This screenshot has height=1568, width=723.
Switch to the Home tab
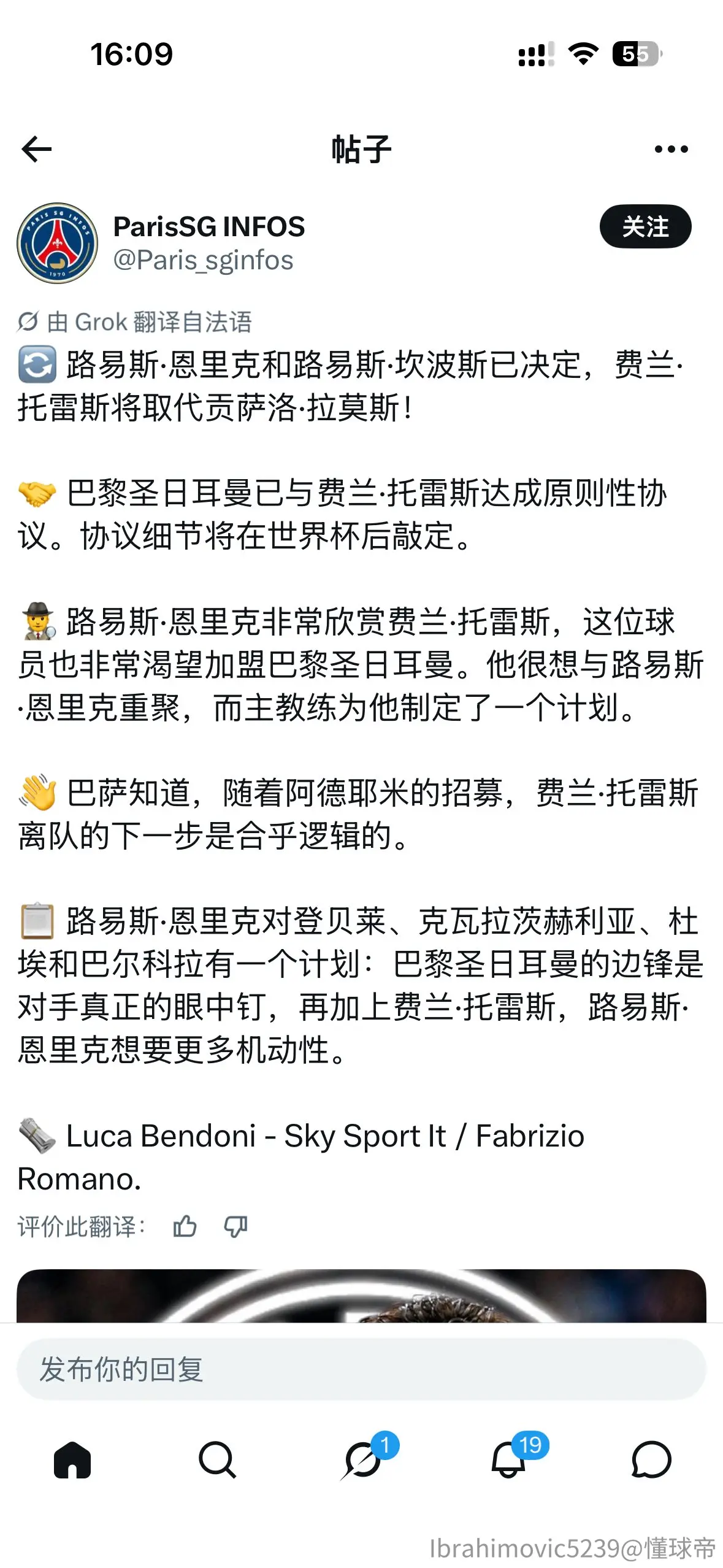(x=72, y=1459)
